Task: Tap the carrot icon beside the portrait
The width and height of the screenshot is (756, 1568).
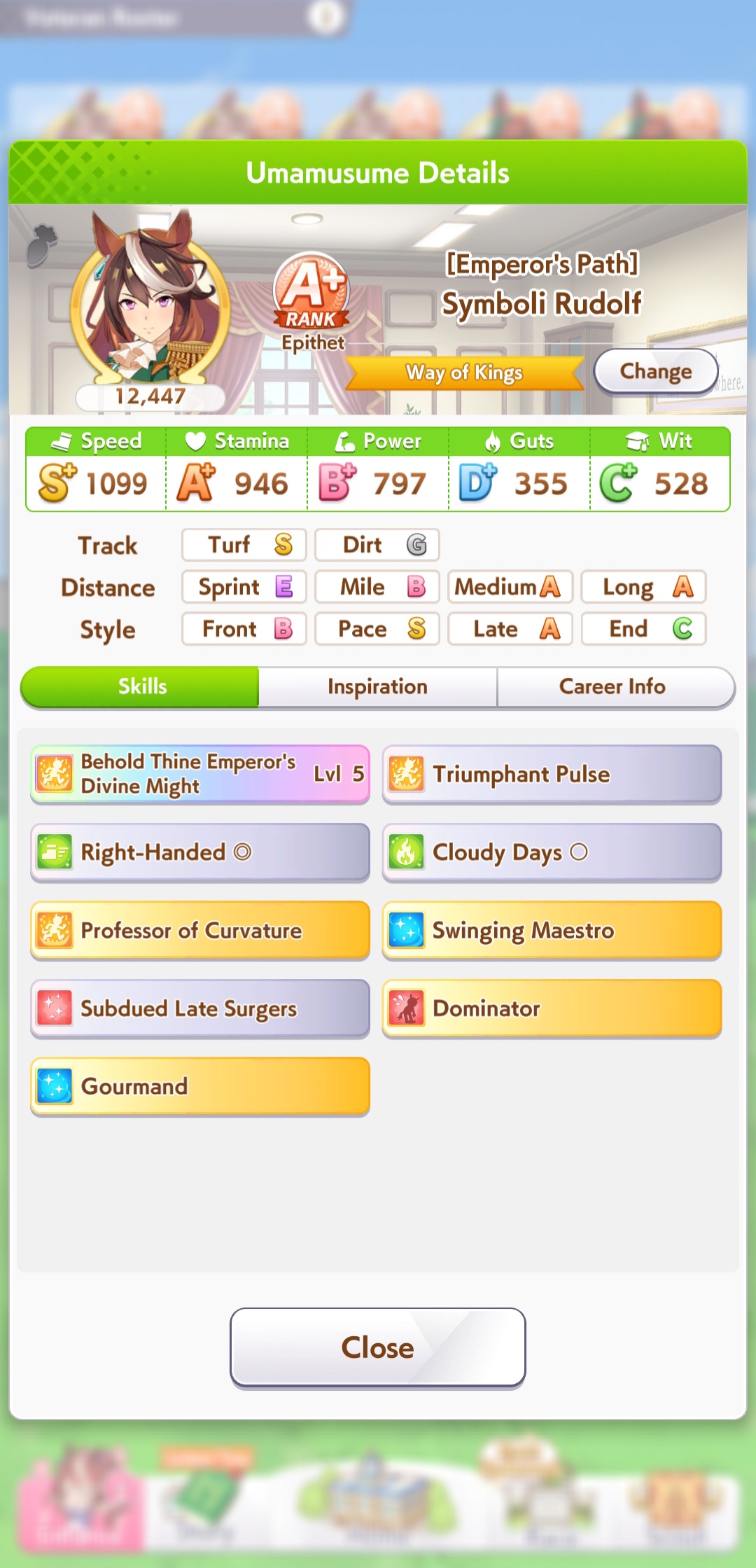Action: [41, 245]
